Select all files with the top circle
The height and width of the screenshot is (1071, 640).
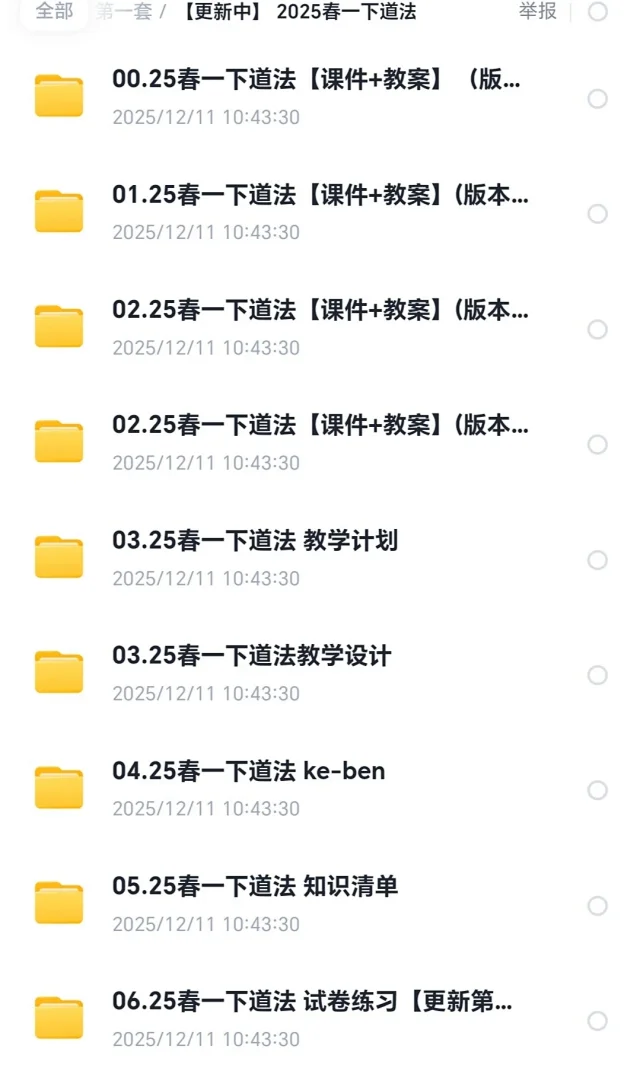pos(597,12)
